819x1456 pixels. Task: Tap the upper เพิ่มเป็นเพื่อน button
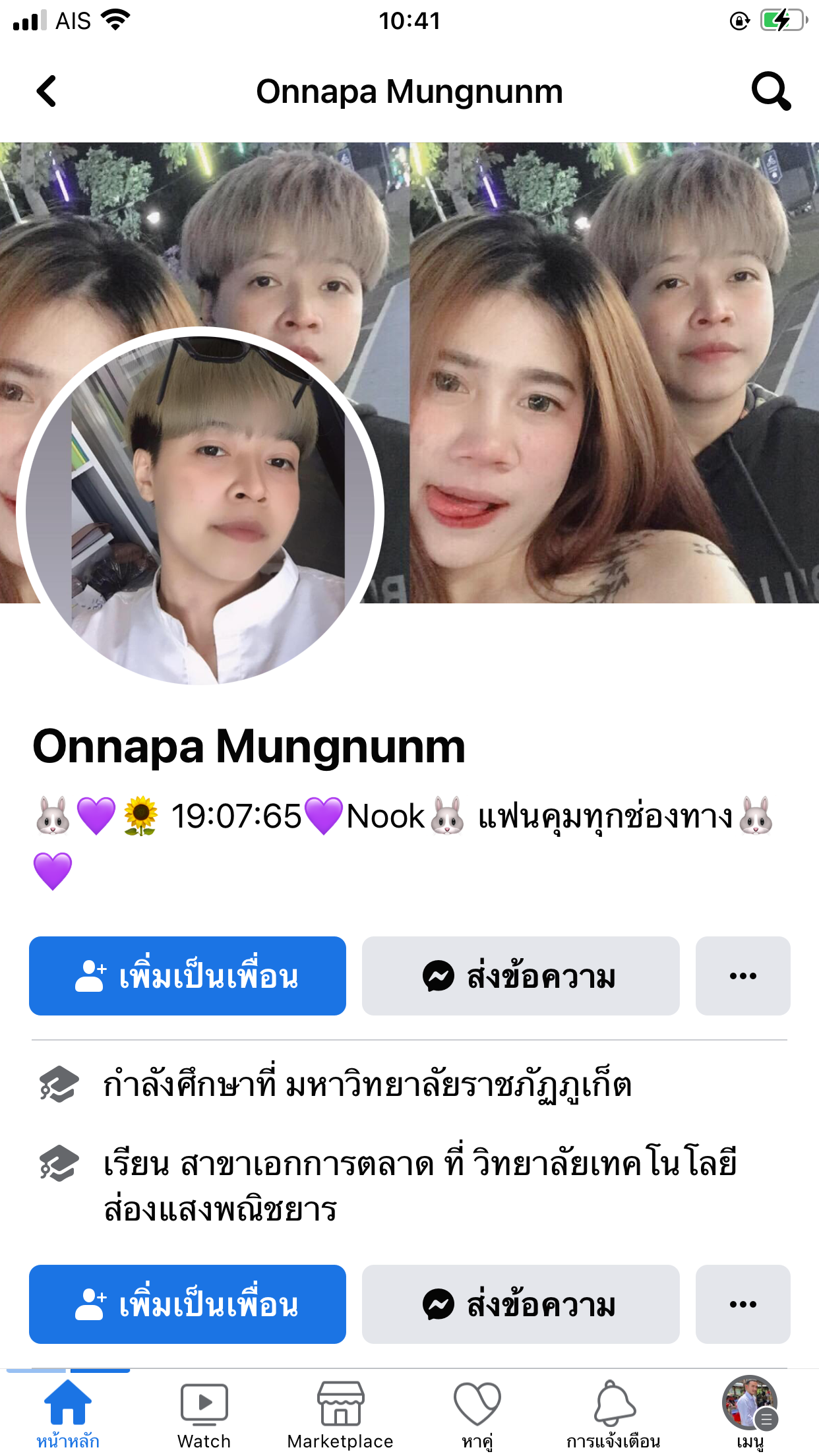[187, 976]
